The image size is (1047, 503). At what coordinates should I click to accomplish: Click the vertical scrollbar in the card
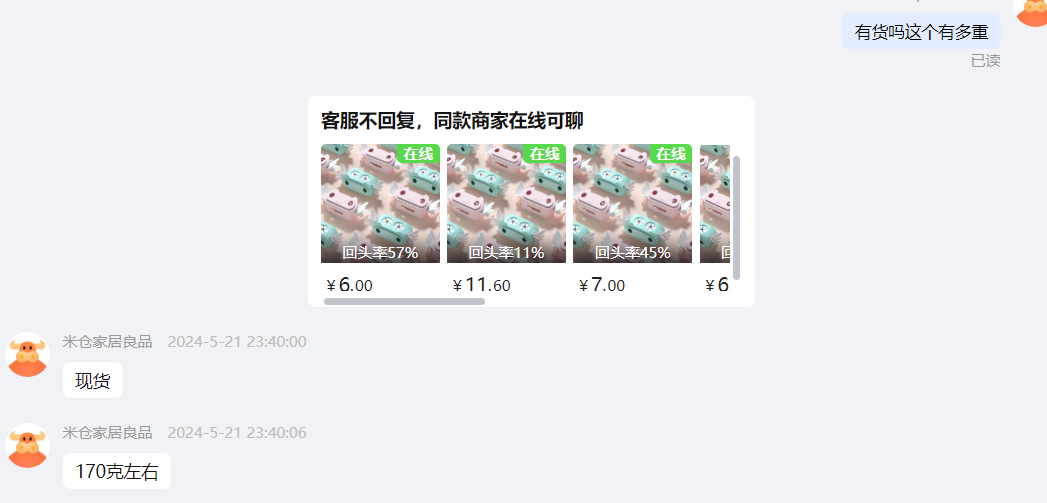tap(737, 216)
